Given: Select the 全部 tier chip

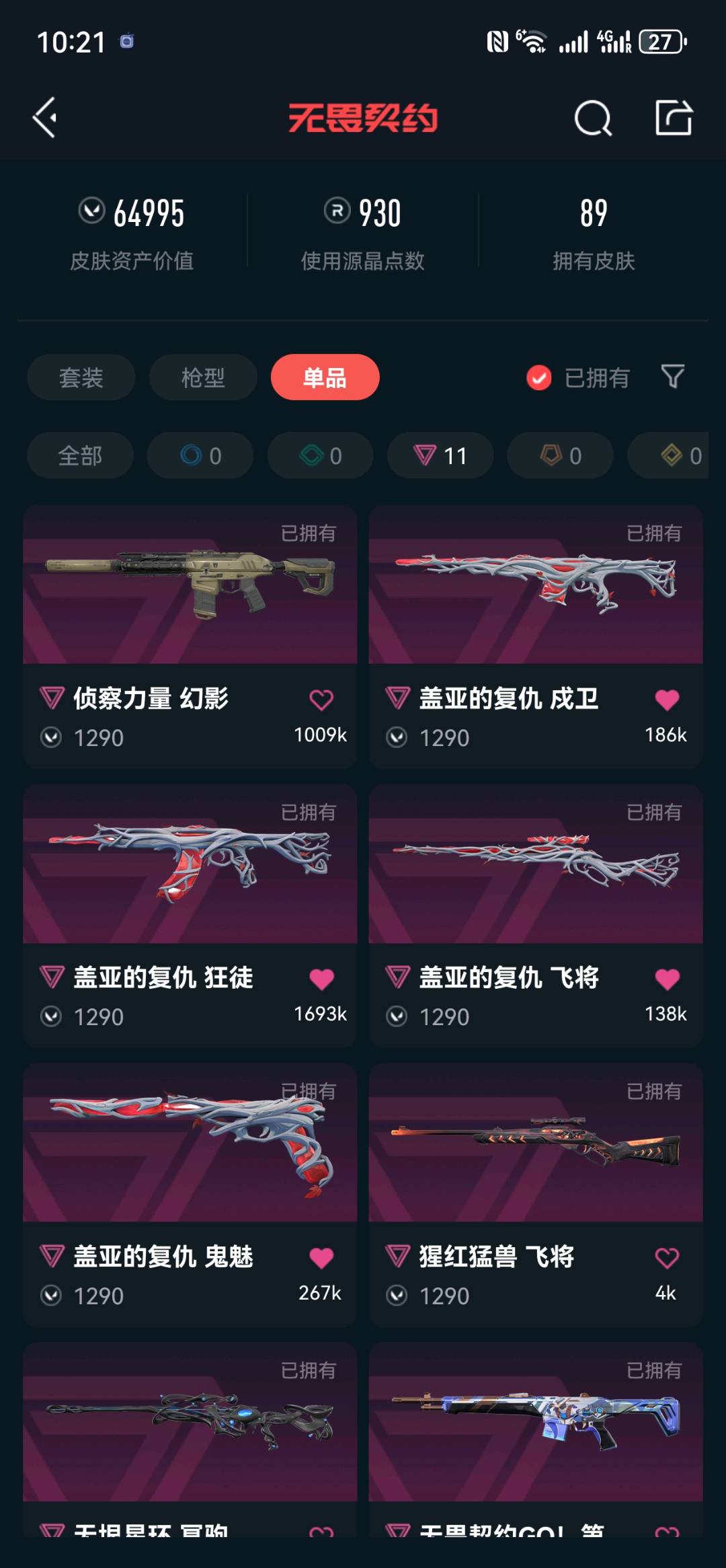Looking at the screenshot, I should [80, 455].
